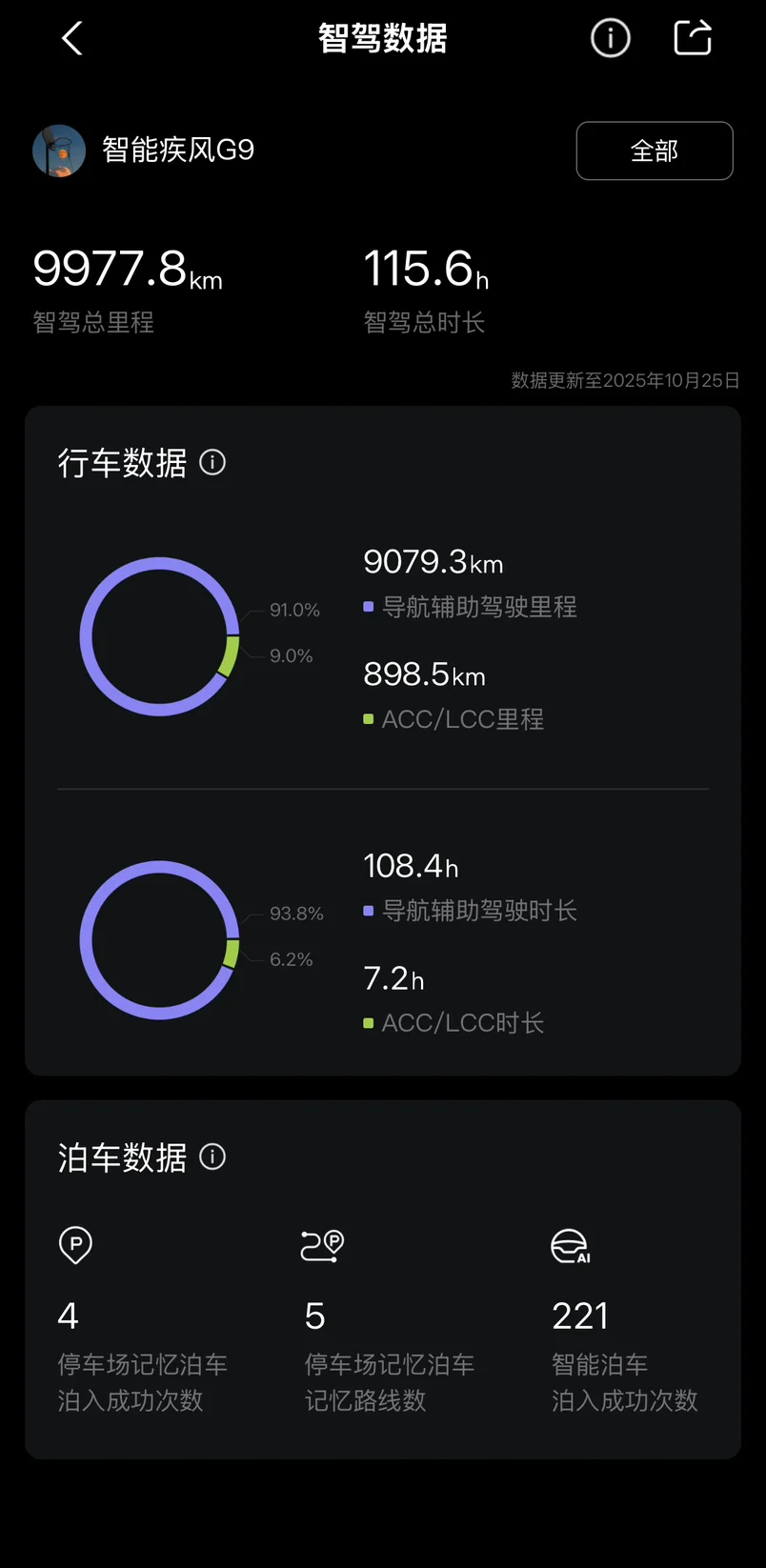Go back using the top-left arrow
766x1568 pixels.
click(x=72, y=39)
